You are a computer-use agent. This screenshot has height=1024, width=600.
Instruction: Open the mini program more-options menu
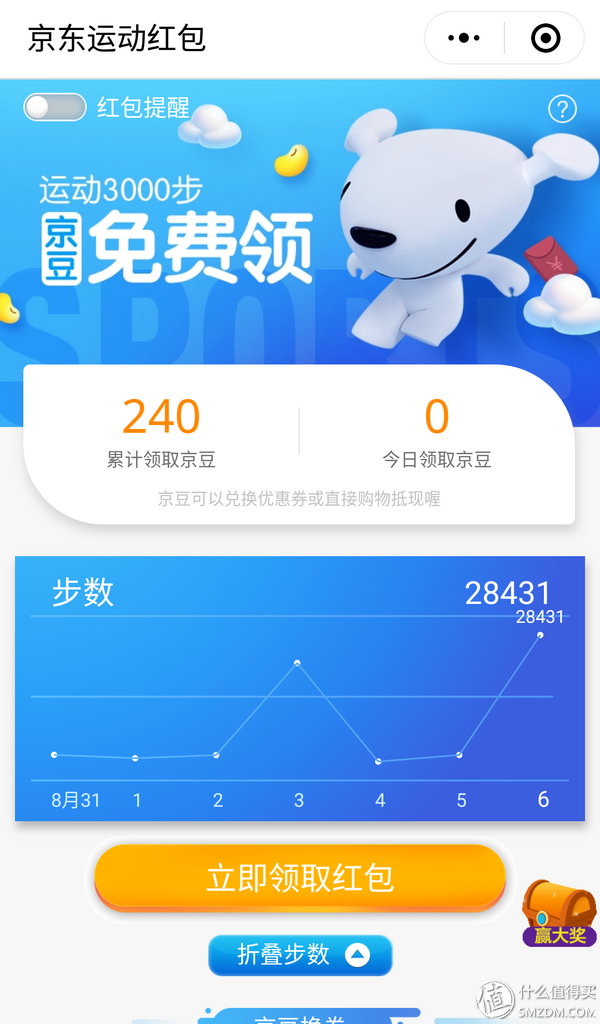pyautogui.click(x=464, y=38)
